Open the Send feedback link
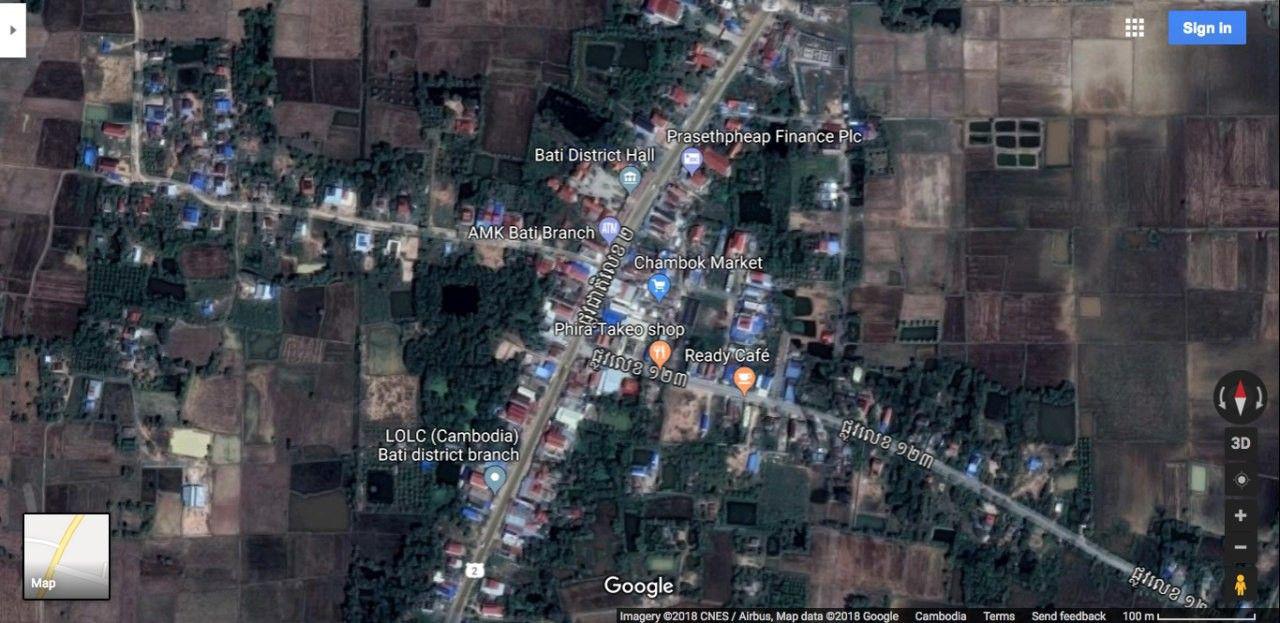The height and width of the screenshot is (623, 1280). (x=1068, y=616)
